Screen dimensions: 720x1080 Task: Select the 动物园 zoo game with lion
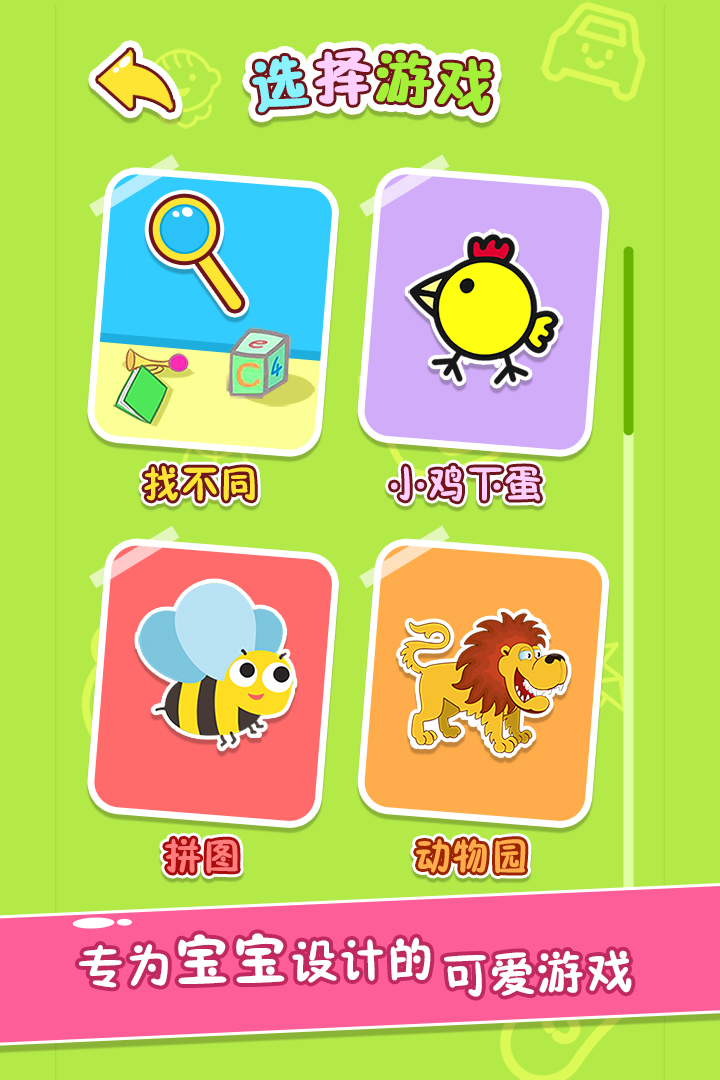(484, 683)
